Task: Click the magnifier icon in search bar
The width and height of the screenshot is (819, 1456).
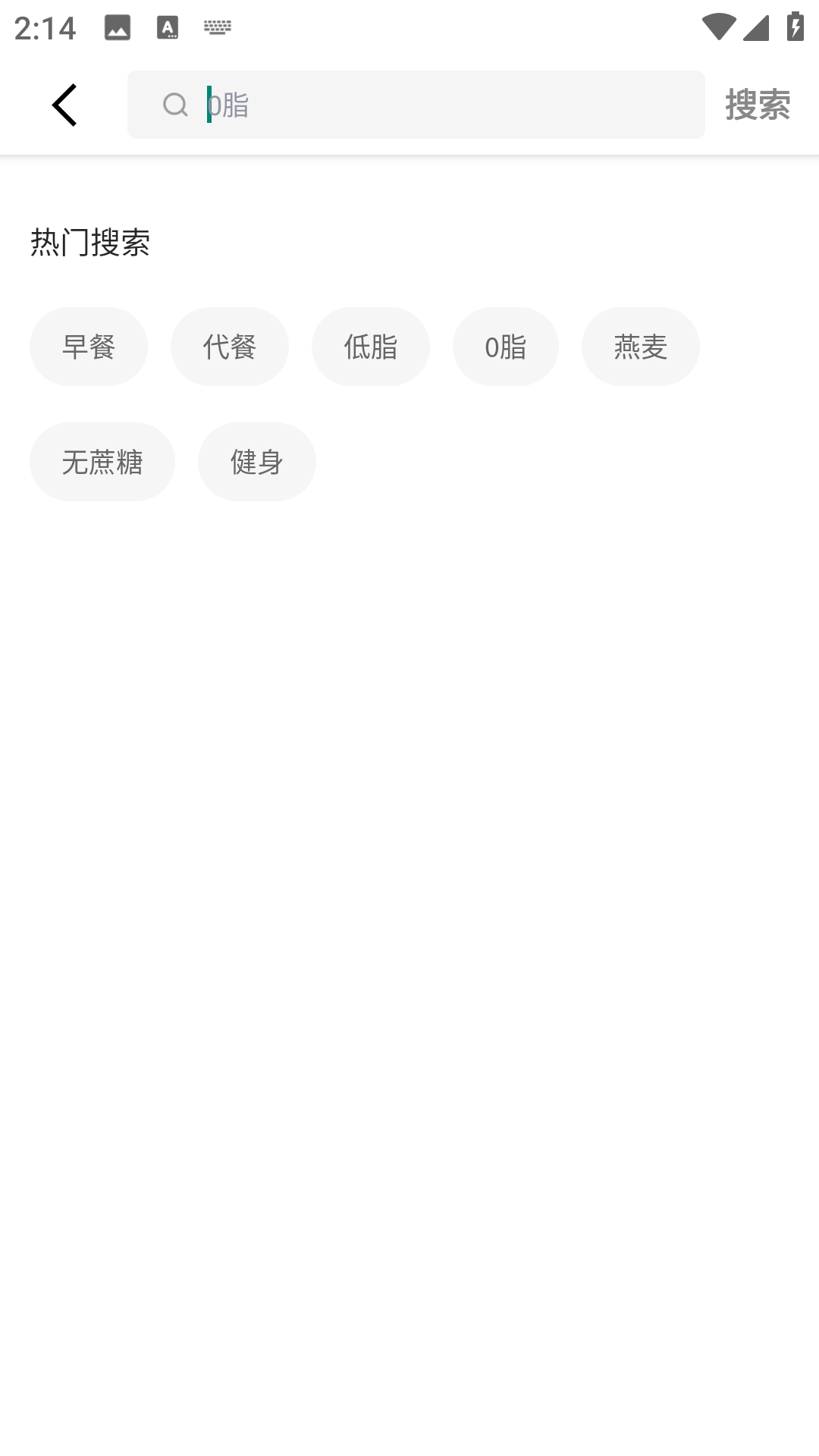Action: [175, 104]
